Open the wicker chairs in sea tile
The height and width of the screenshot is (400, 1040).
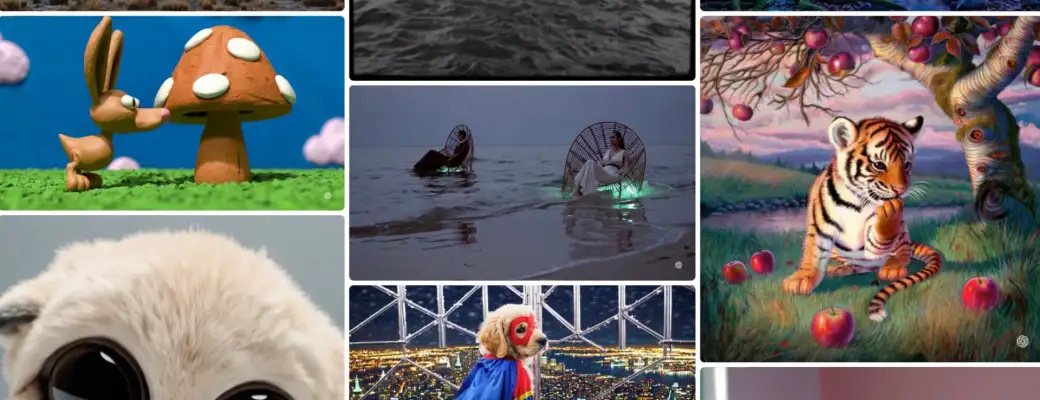point(521,182)
